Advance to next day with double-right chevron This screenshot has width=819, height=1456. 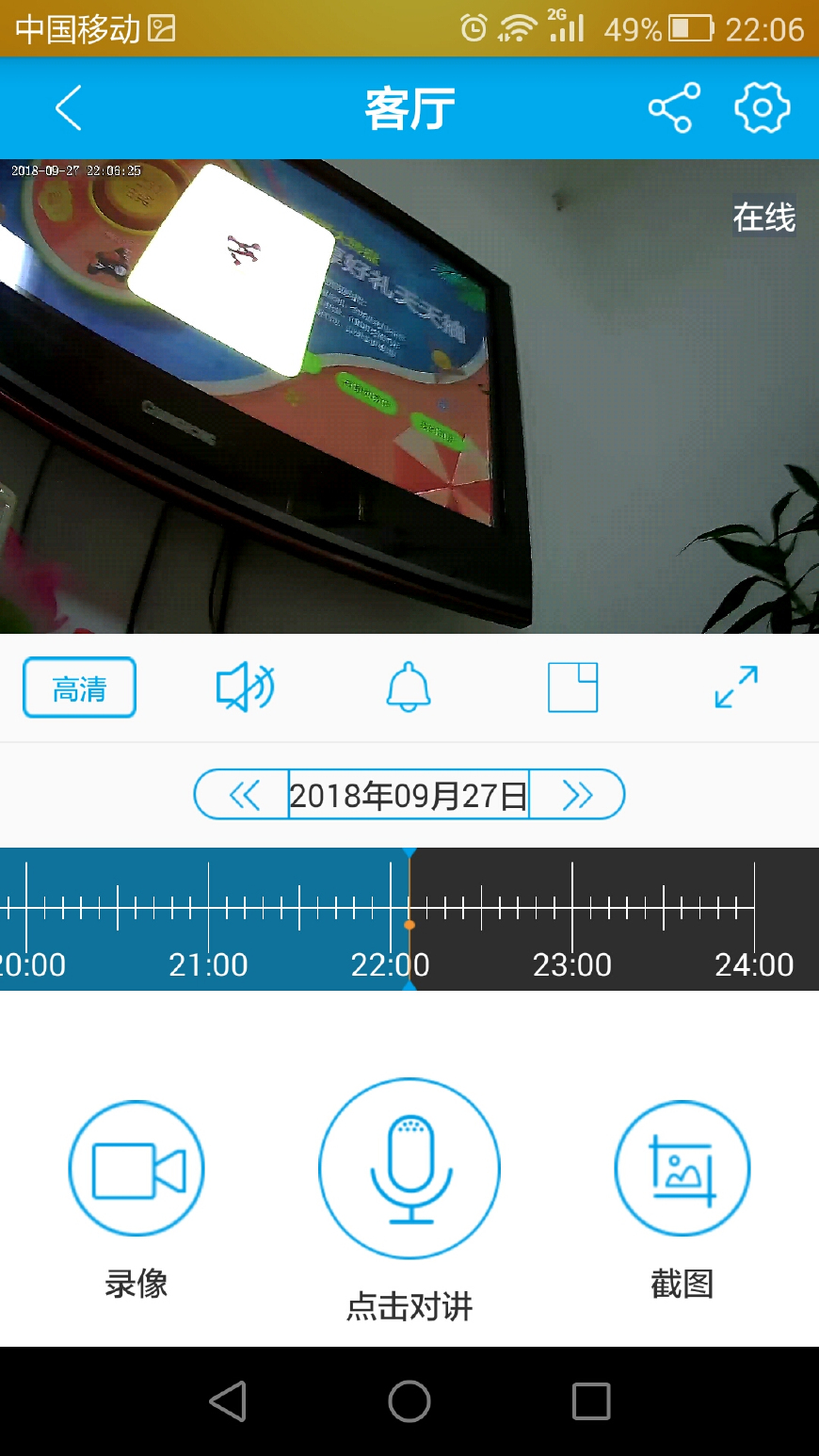point(575,794)
